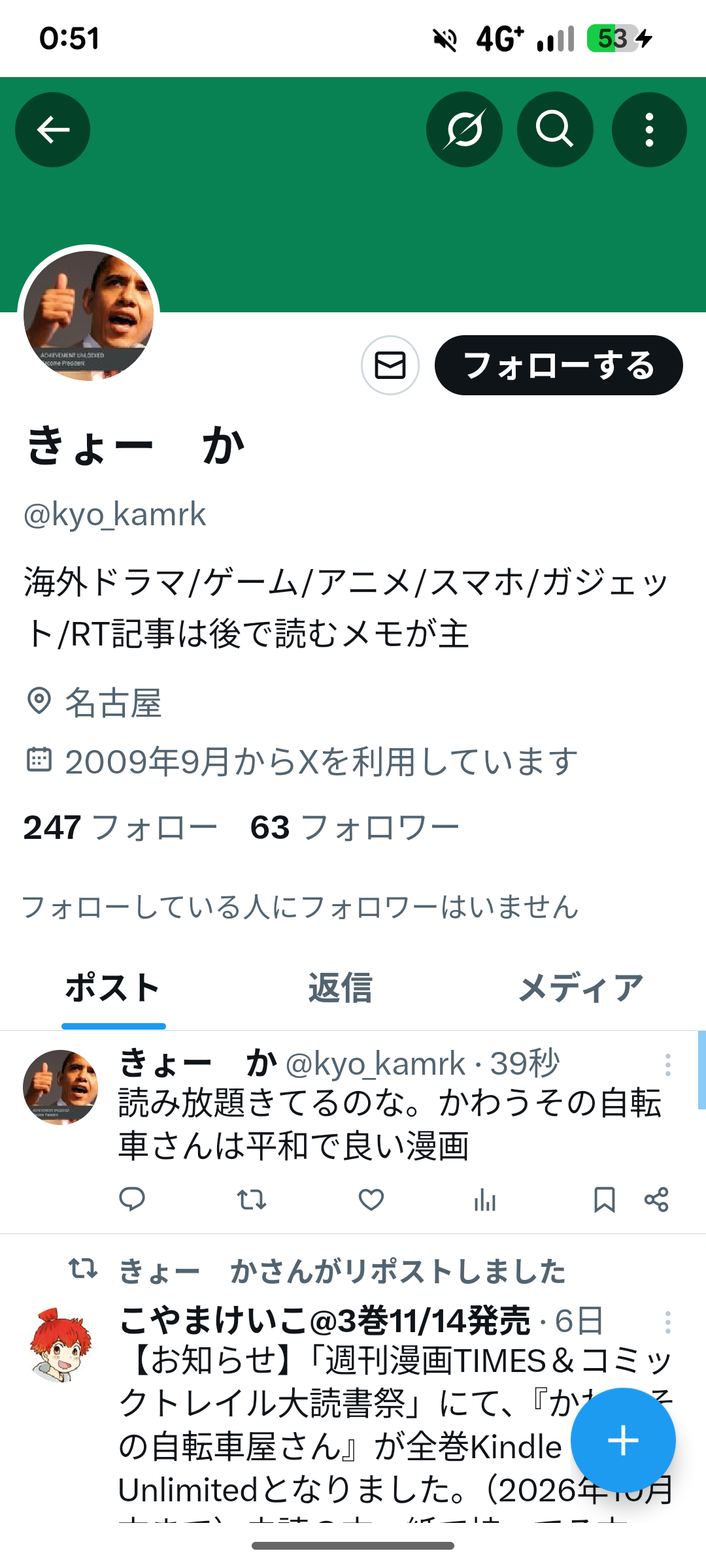Viewport: 706px width, 1568px height.
Task: Bookmark the 読み放題きてるのな post
Action: click(604, 1200)
